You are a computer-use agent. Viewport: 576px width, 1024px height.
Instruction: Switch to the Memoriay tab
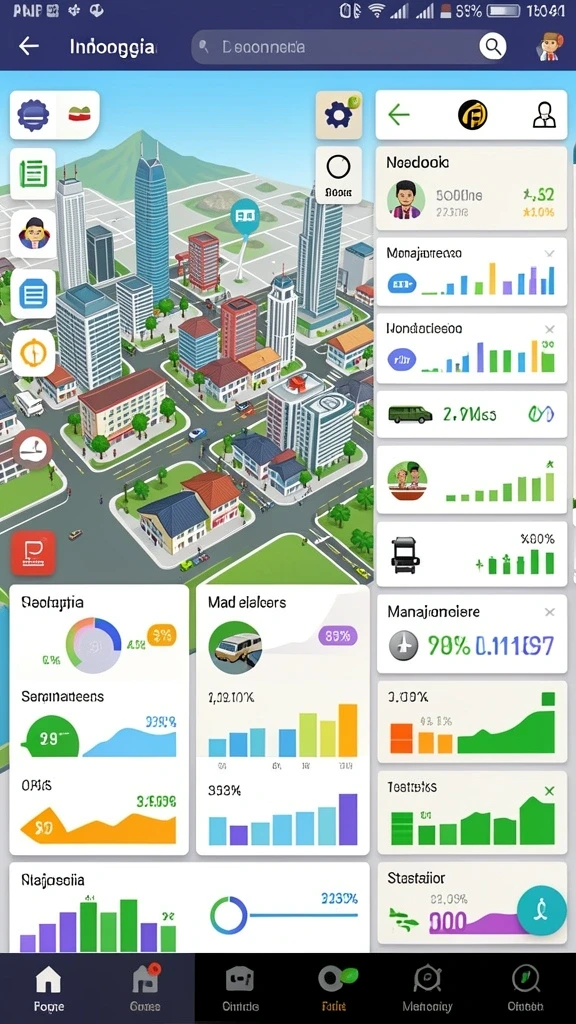[x=428, y=988]
